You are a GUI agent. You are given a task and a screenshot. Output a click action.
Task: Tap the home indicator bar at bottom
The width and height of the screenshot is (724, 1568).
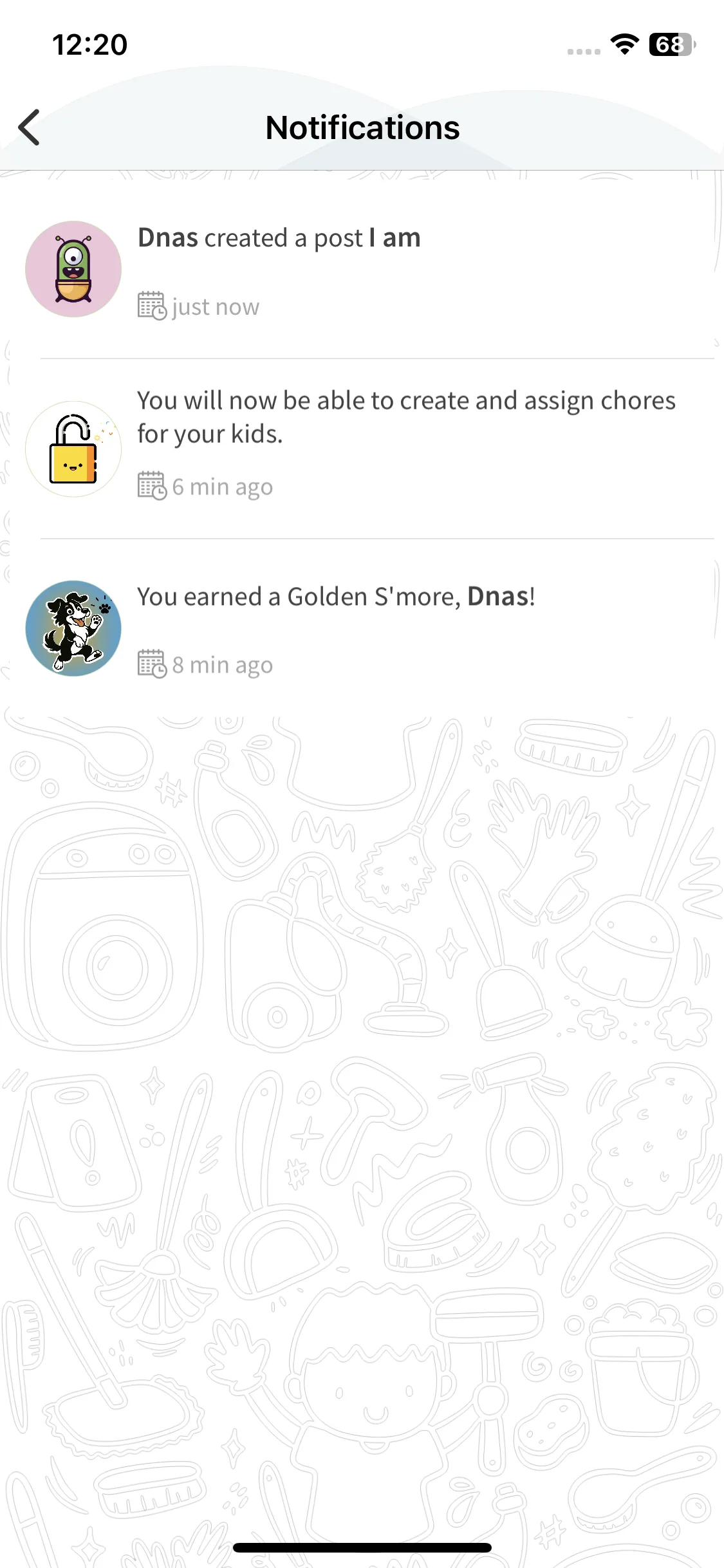tap(362, 1547)
